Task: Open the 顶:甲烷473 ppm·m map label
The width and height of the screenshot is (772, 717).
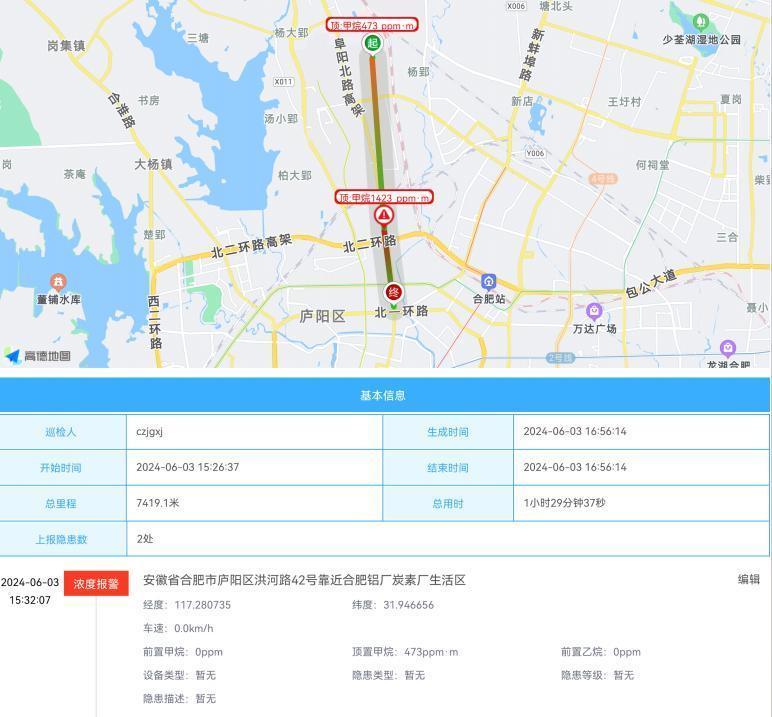Action: tap(371, 25)
